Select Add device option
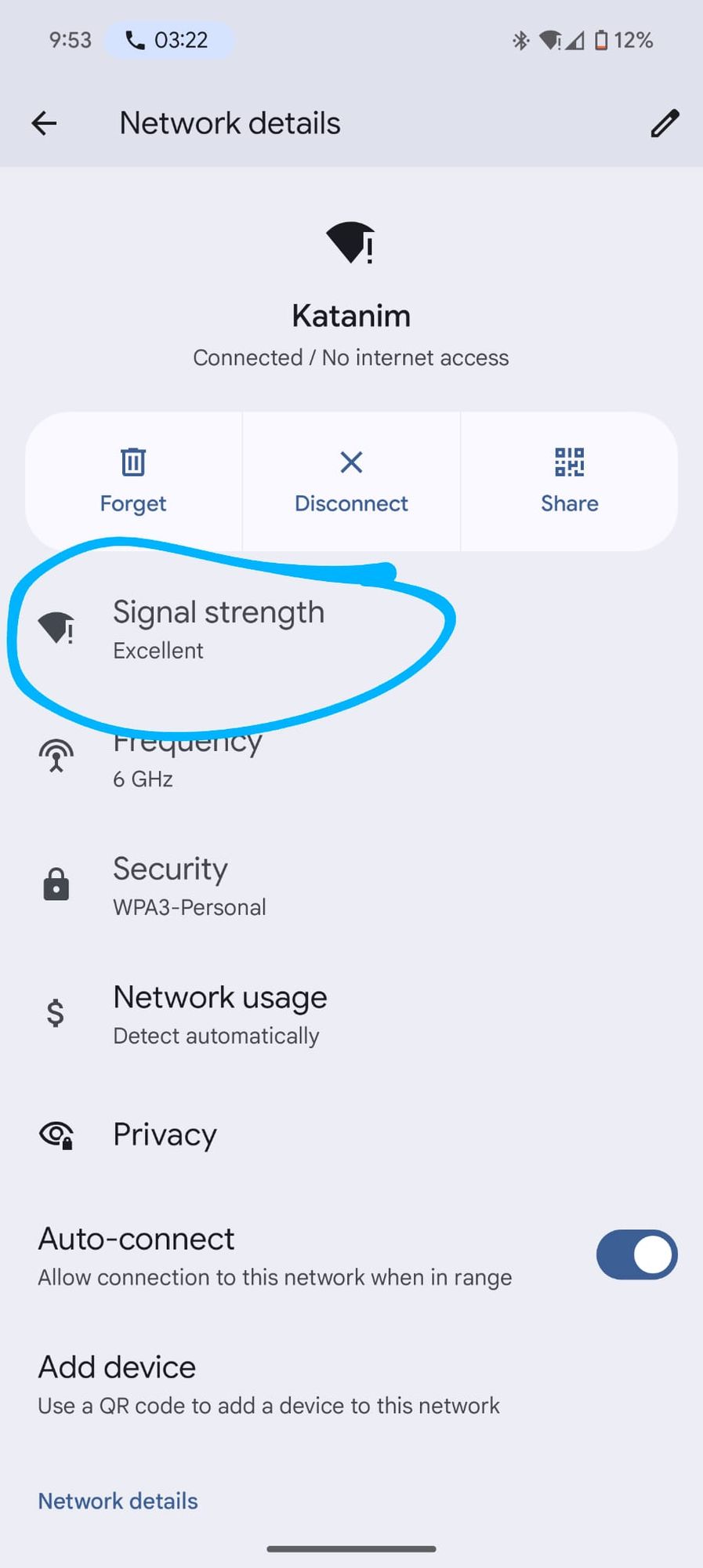703x1568 pixels. (x=269, y=1385)
